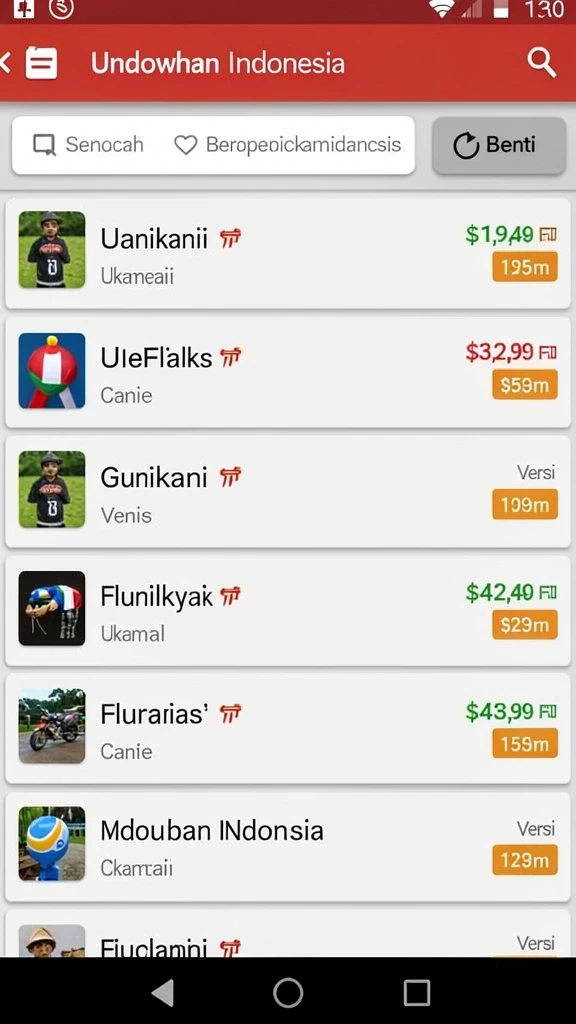Open the recent apps view
The width and height of the screenshot is (576, 1024).
click(417, 993)
